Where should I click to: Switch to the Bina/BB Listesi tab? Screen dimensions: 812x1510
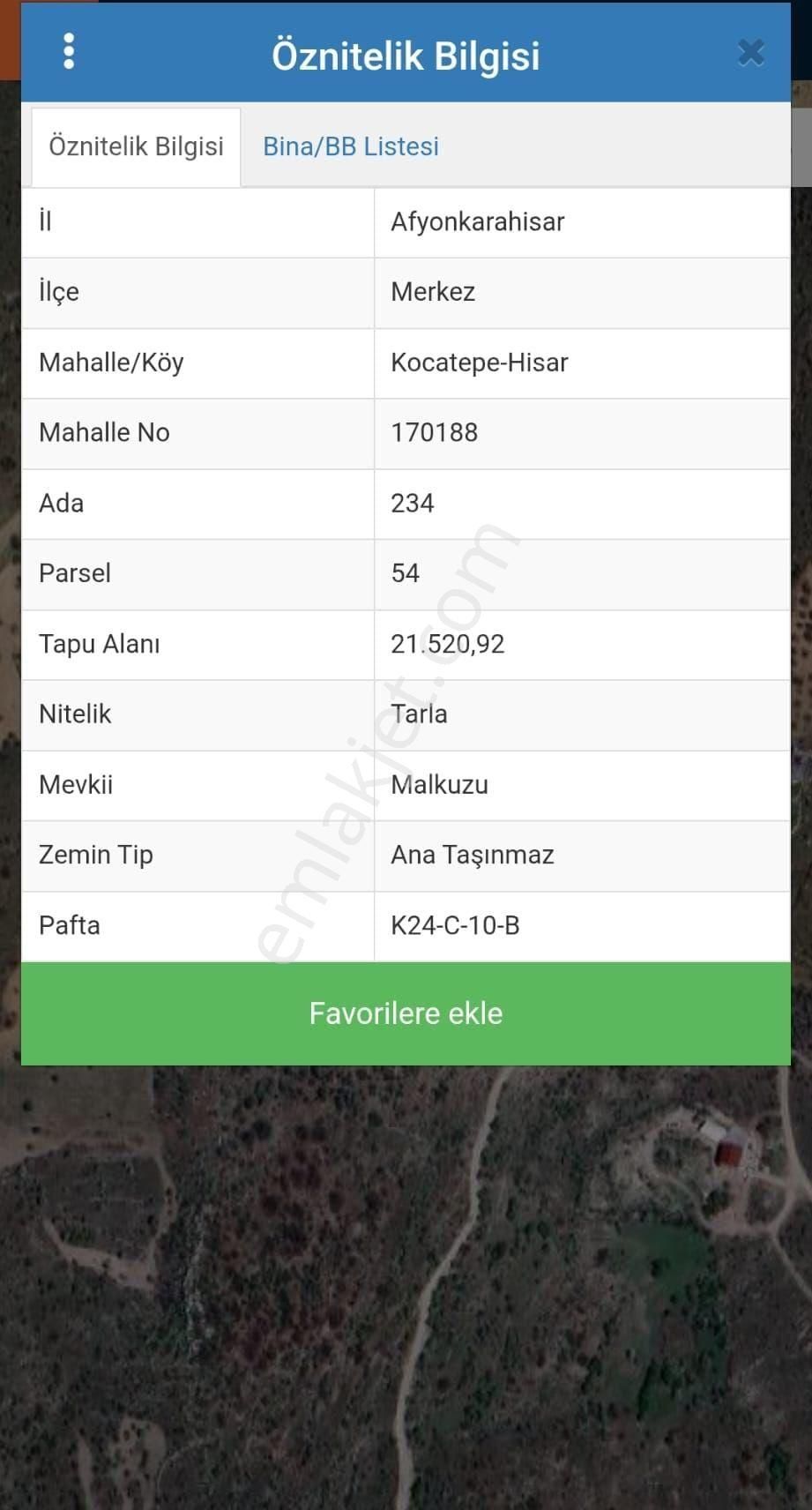click(x=350, y=146)
